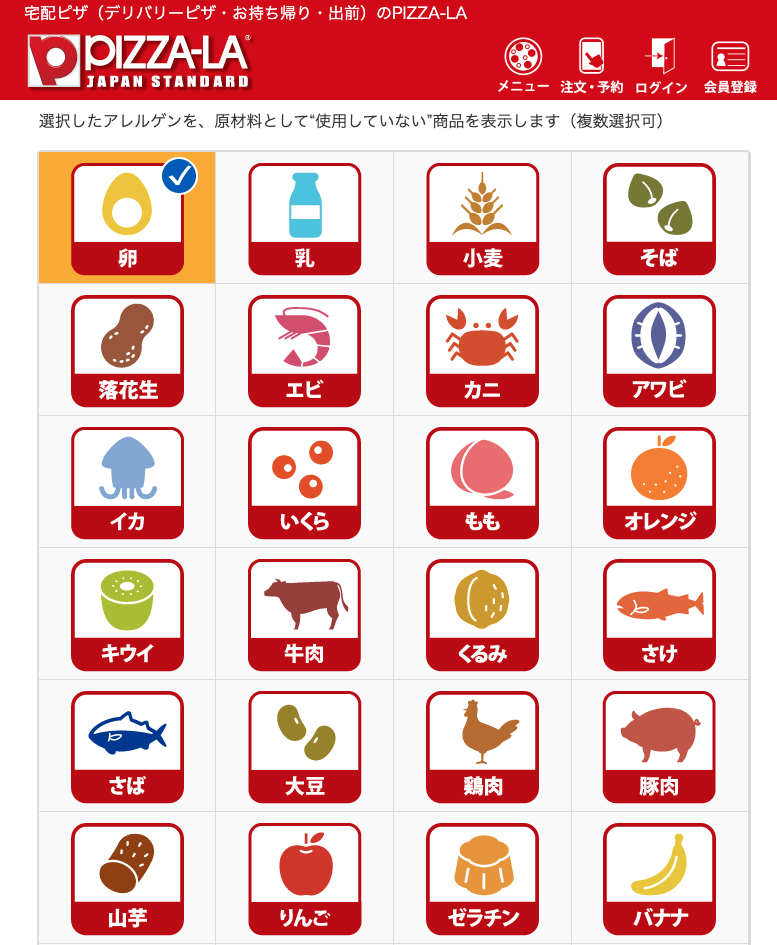This screenshot has width=777, height=945.
Task: Choose the そば buckwheat allergen
Action: coord(659,218)
